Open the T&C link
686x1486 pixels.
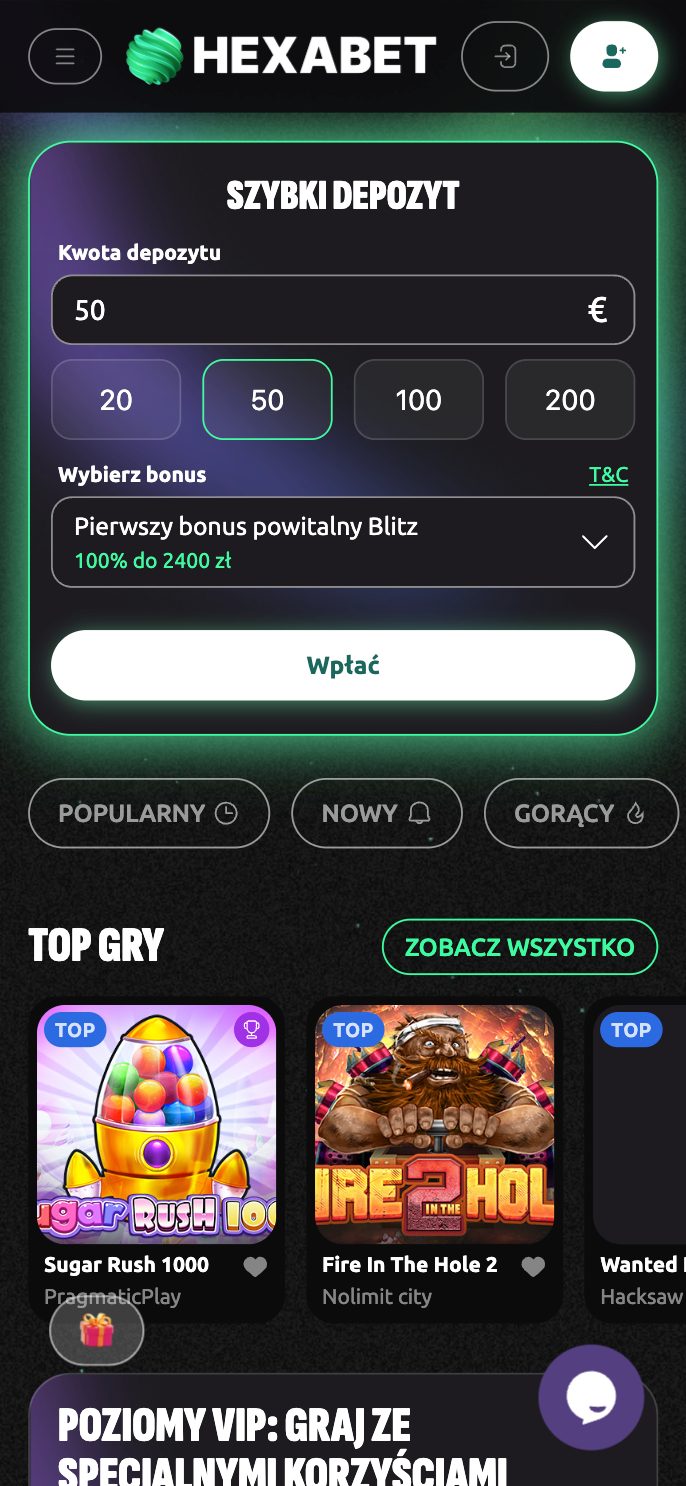pyautogui.click(x=608, y=475)
